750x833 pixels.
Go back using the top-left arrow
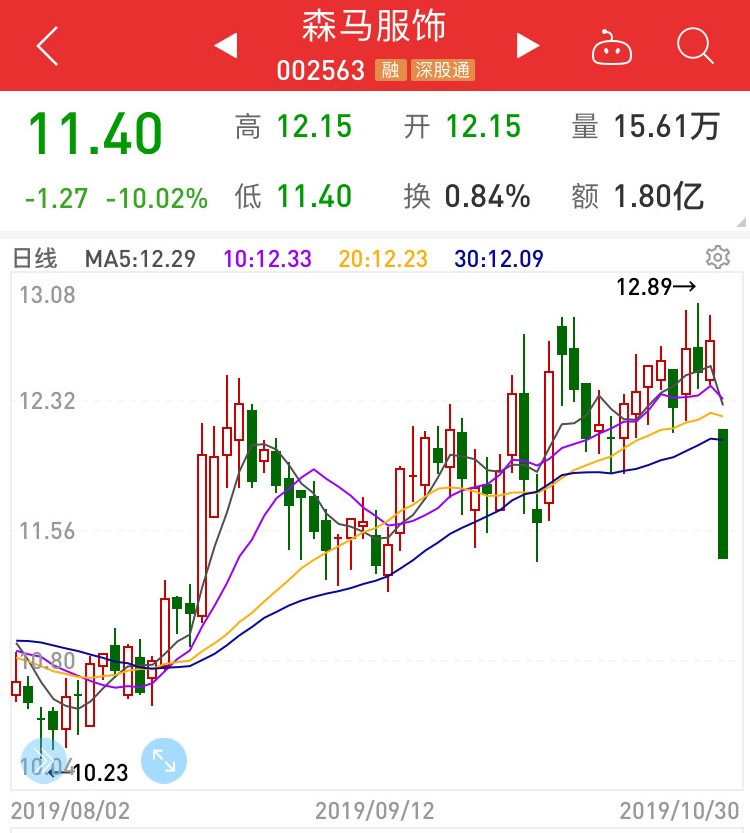click(46, 46)
